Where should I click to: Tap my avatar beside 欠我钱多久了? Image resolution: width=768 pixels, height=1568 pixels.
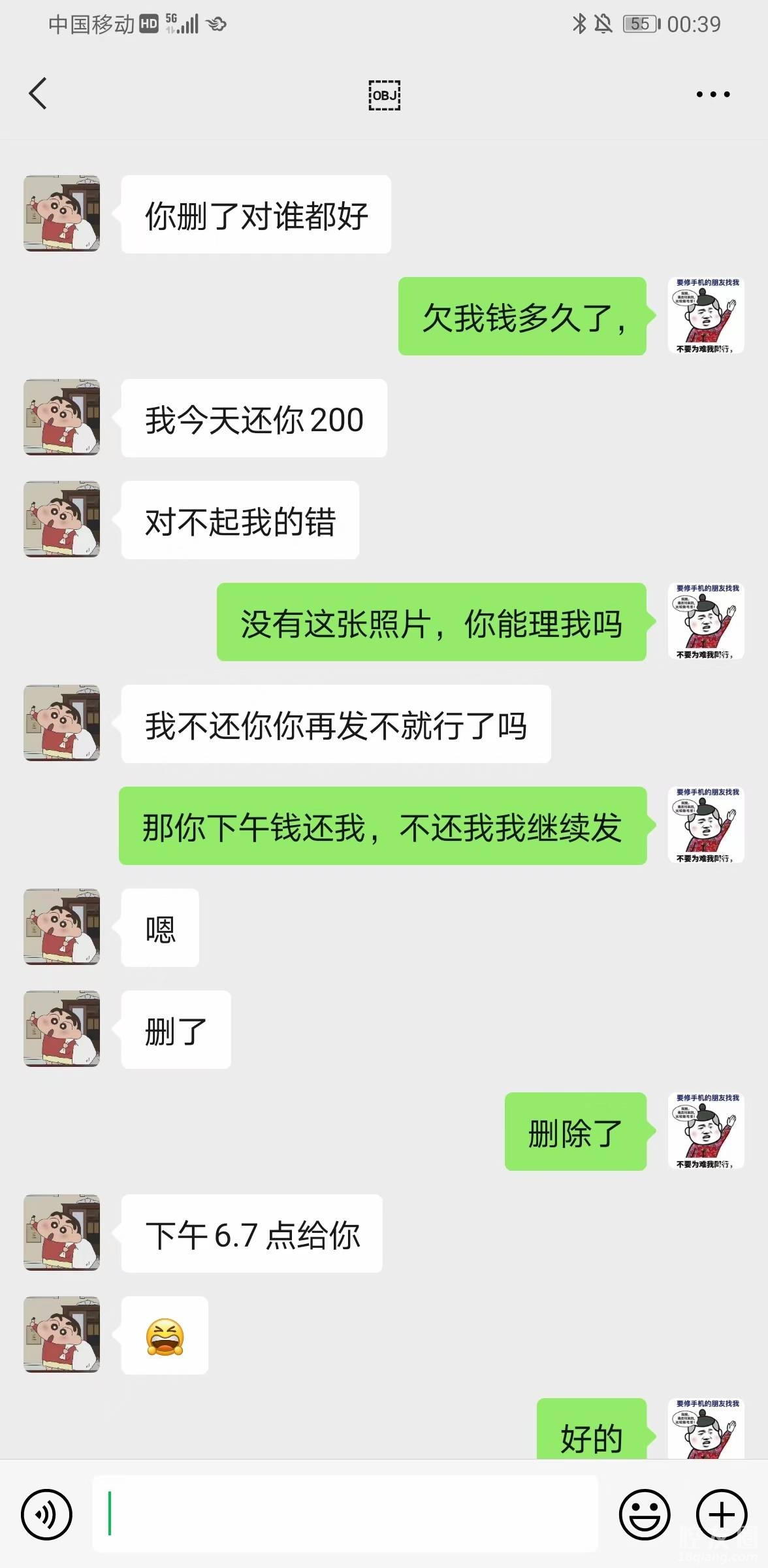click(705, 316)
